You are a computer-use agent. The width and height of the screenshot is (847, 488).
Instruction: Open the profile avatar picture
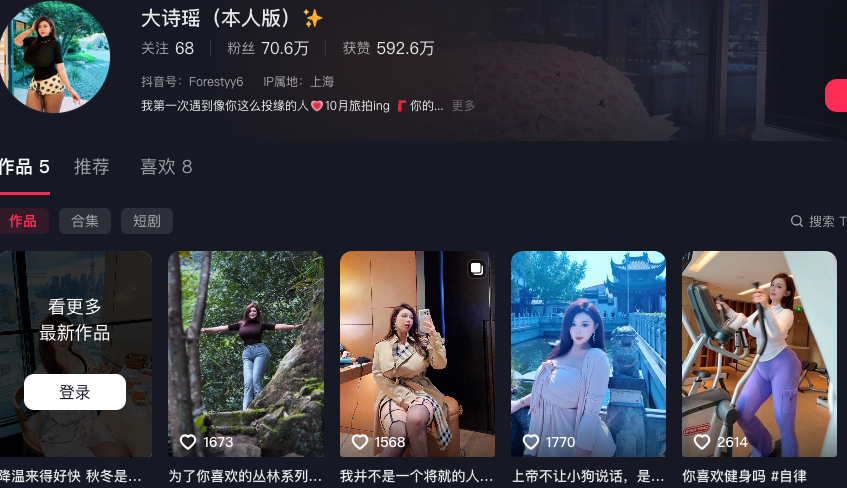pos(55,57)
